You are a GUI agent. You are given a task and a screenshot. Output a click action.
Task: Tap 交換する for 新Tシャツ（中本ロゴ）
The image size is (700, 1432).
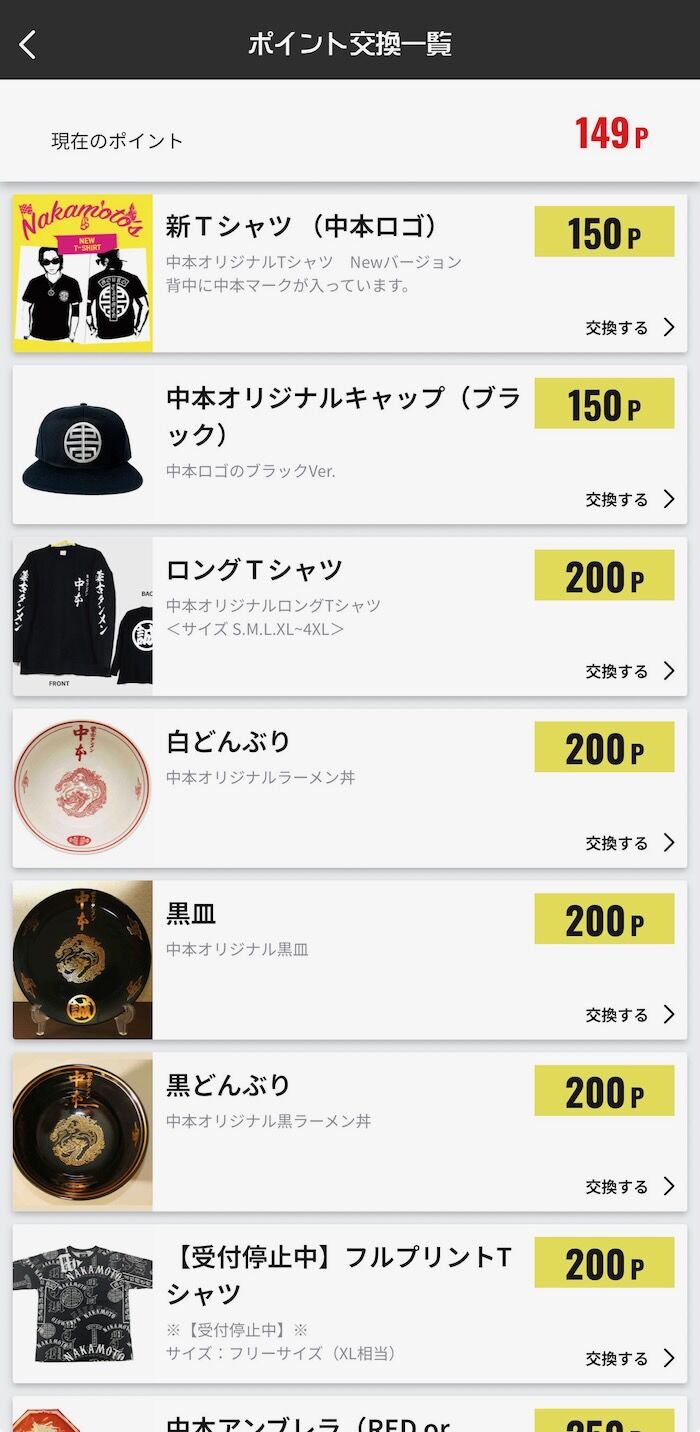pyautogui.click(x=631, y=327)
